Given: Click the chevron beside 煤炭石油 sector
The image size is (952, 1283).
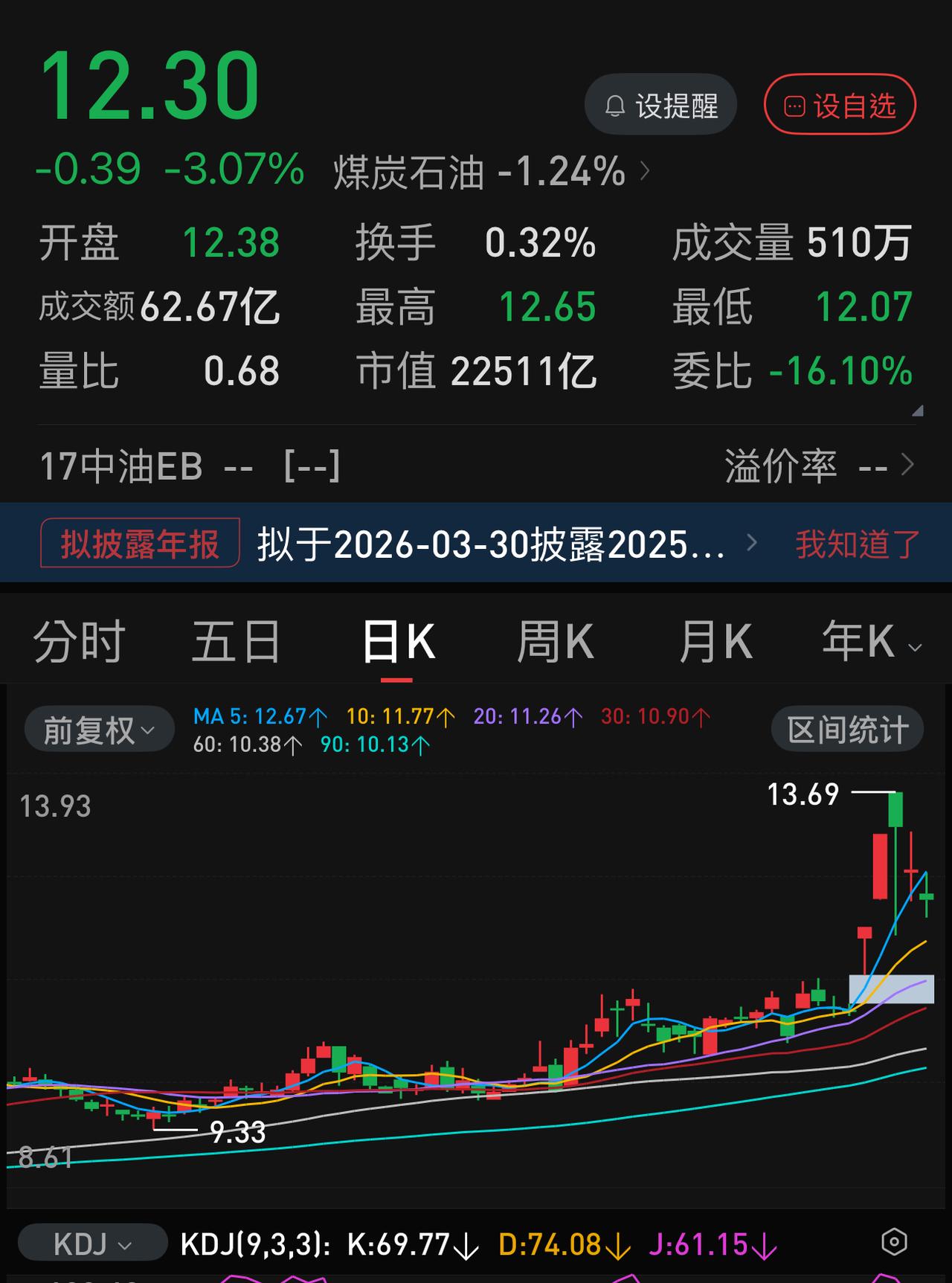Looking at the screenshot, I should 644,171.
